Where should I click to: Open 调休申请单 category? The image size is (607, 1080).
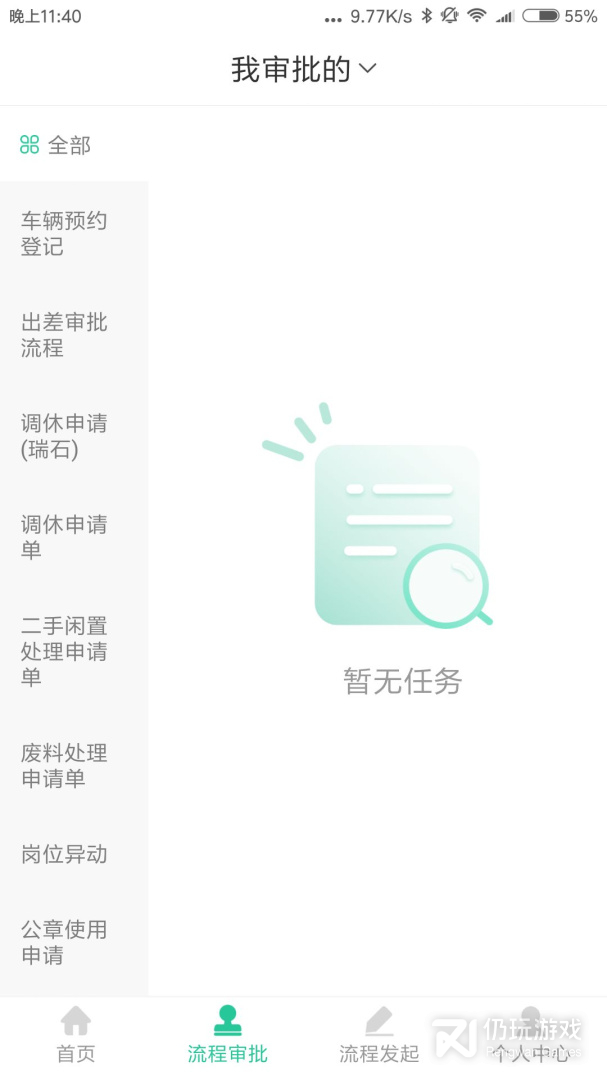click(x=74, y=537)
